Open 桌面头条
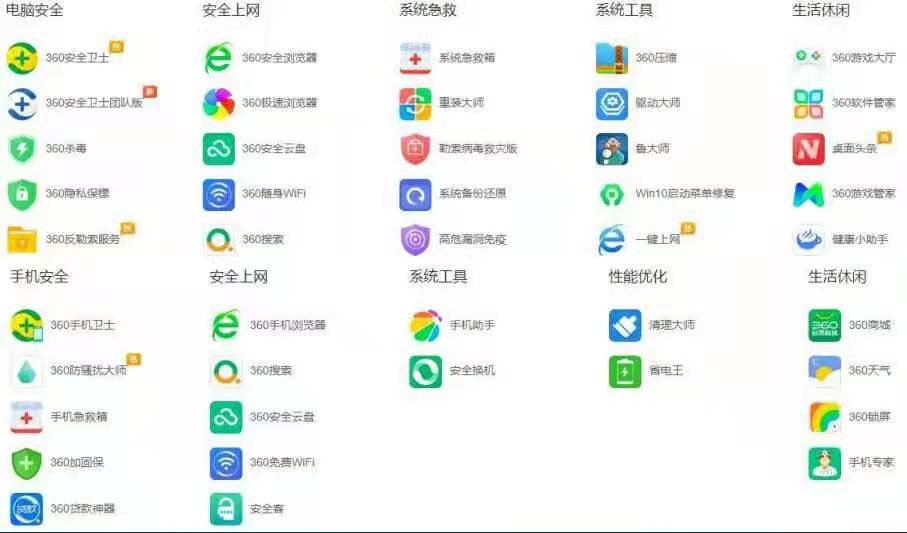Image resolution: width=907 pixels, height=533 pixels. pyautogui.click(x=854, y=149)
